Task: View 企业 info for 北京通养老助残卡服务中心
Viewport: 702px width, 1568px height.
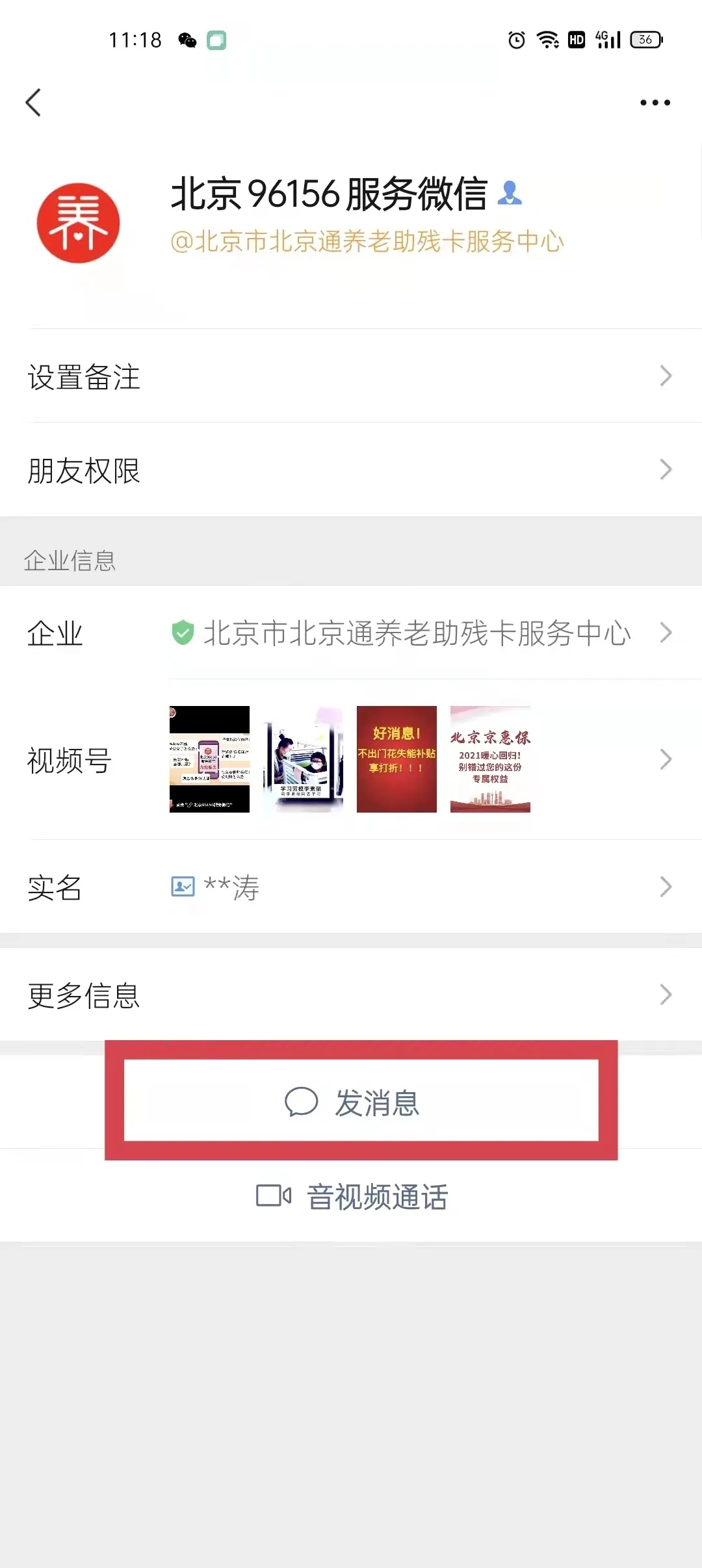Action: click(416, 633)
